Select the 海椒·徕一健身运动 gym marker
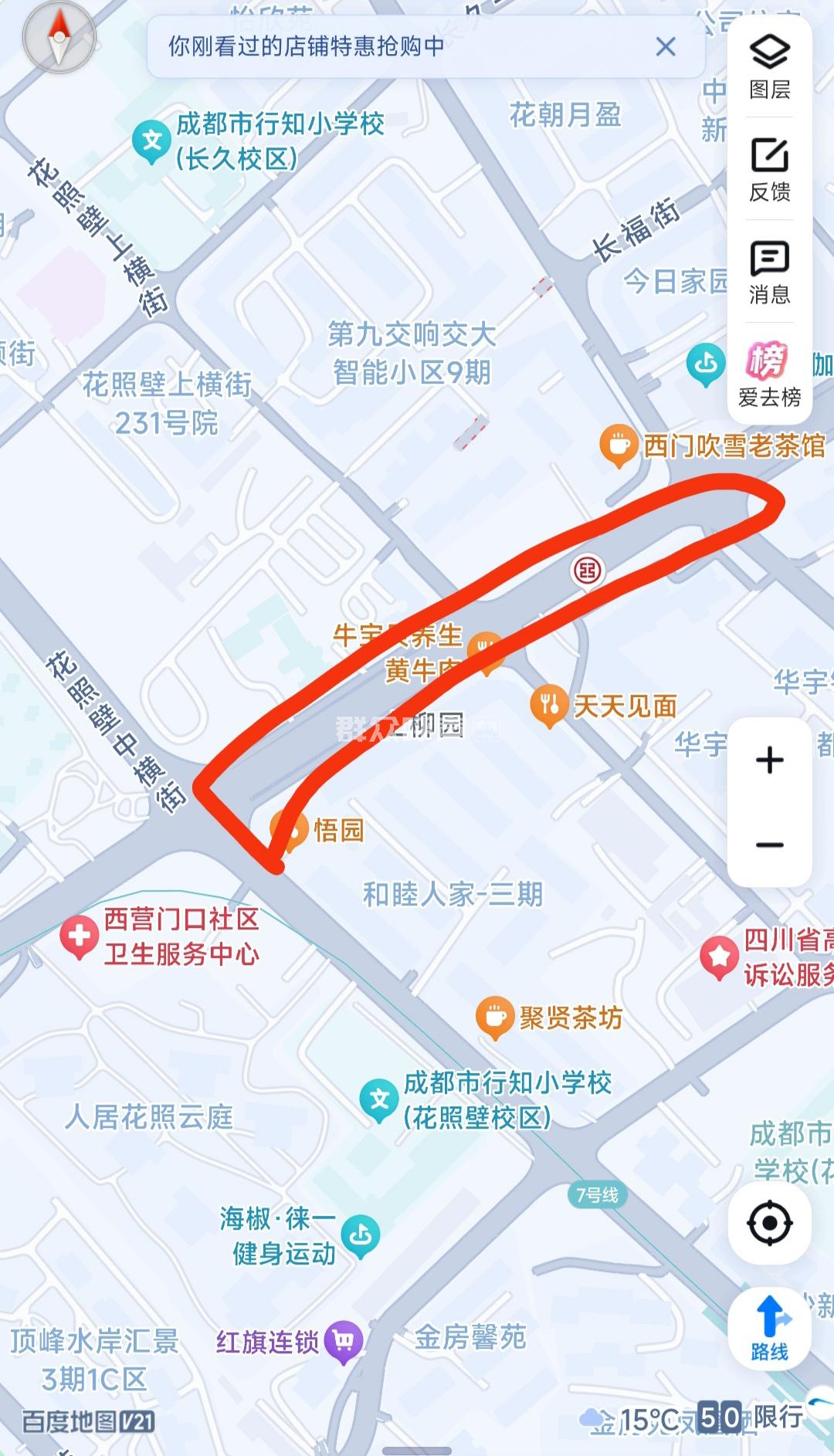The height and width of the screenshot is (1456, 834). [360, 1234]
